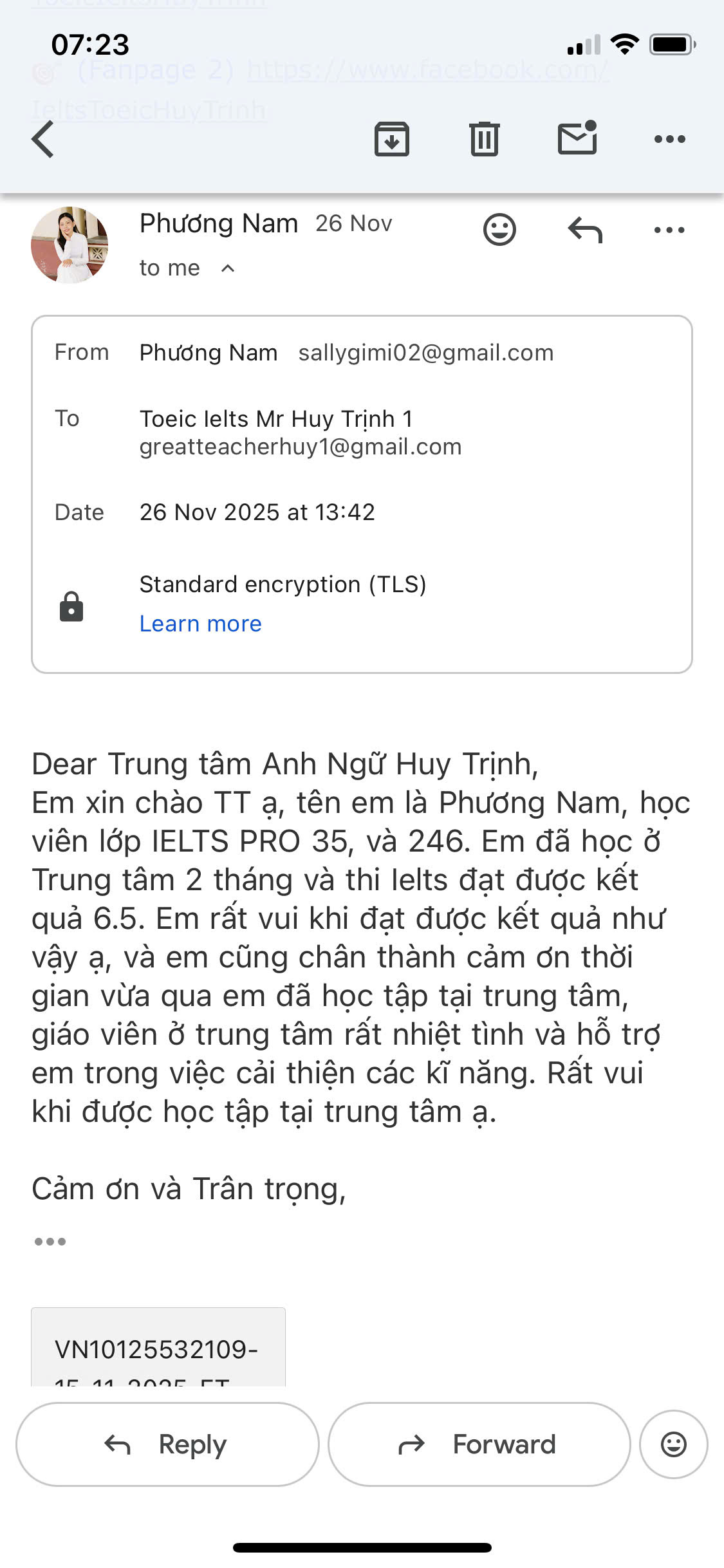
Task: Expand trimmed content with three dots
Action: click(x=50, y=1241)
